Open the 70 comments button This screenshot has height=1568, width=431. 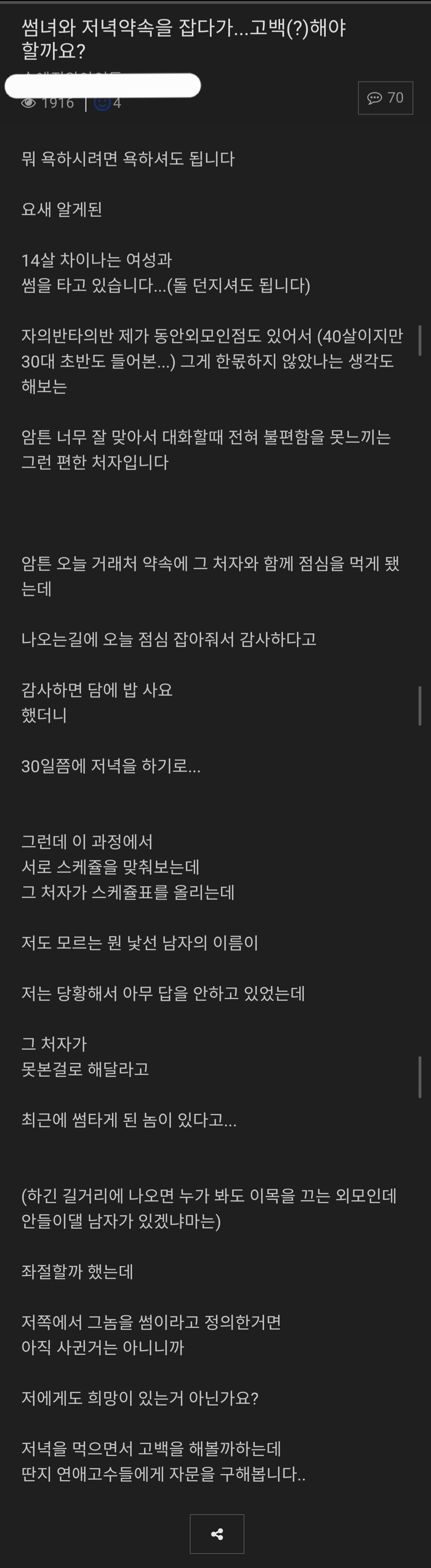tap(386, 98)
